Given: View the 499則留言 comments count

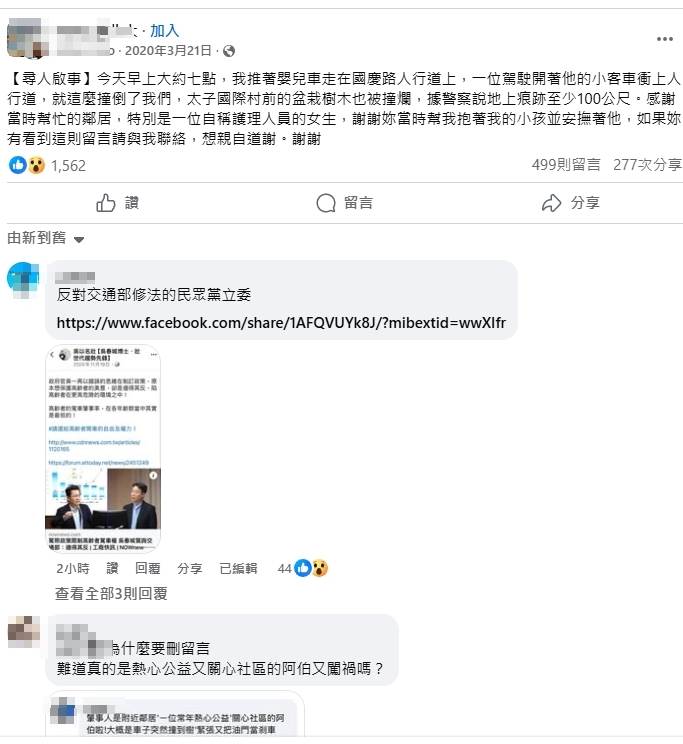Looking at the screenshot, I should (565, 165).
